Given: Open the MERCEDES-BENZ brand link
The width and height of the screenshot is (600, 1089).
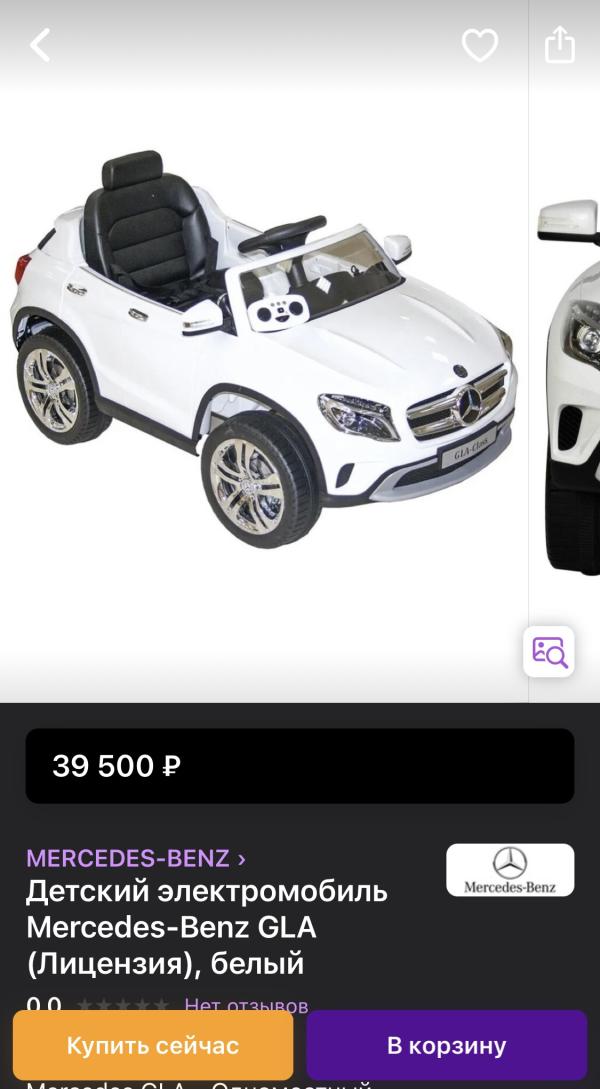Looking at the screenshot, I should 135,858.
